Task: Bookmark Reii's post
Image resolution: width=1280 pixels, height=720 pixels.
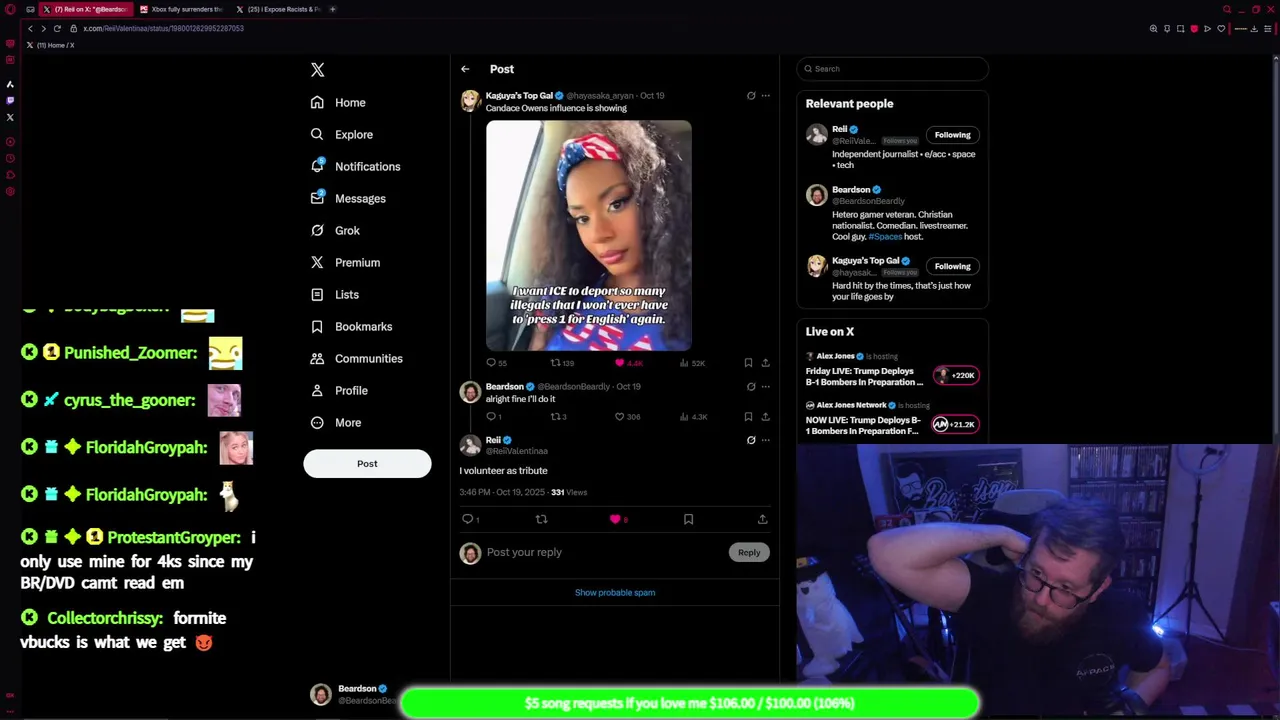Action: (688, 520)
